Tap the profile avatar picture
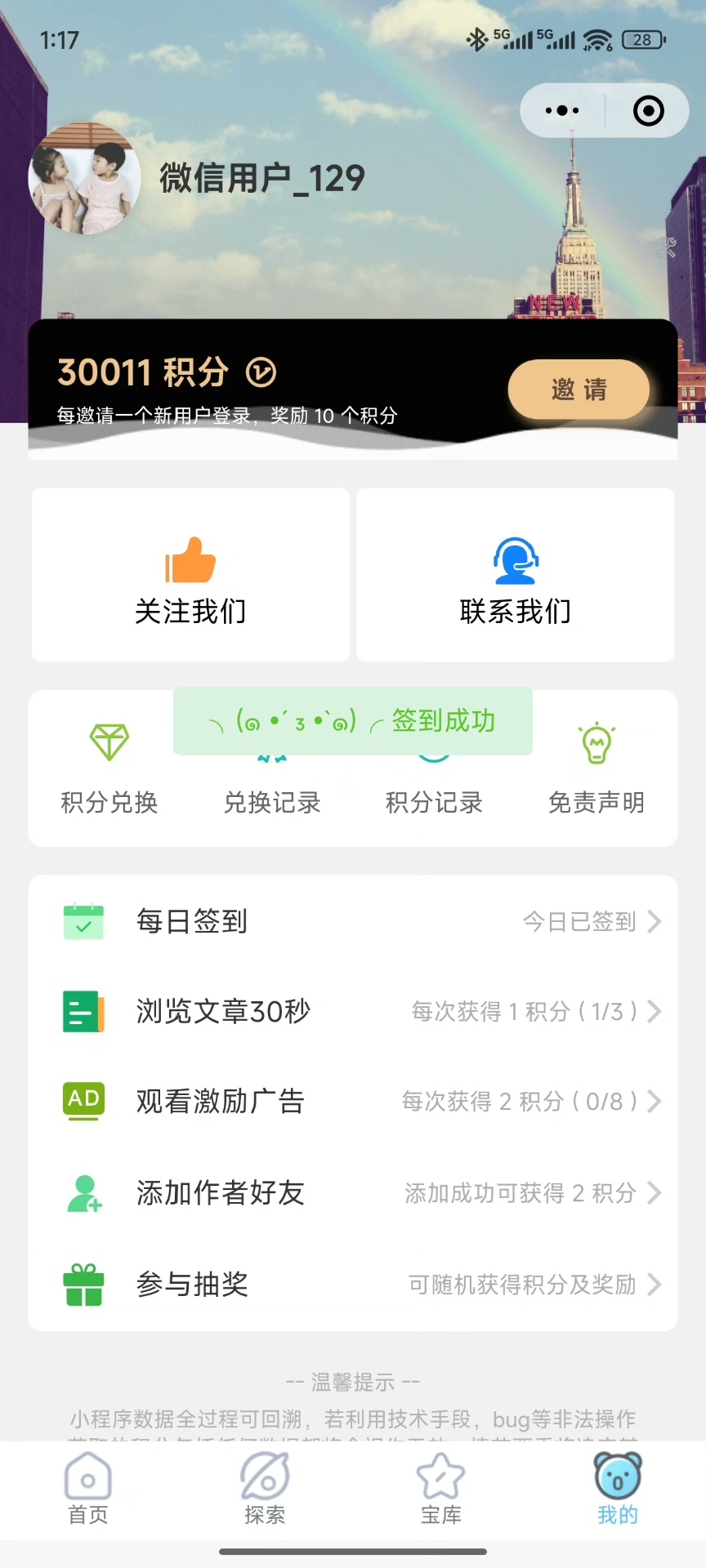 click(83, 180)
